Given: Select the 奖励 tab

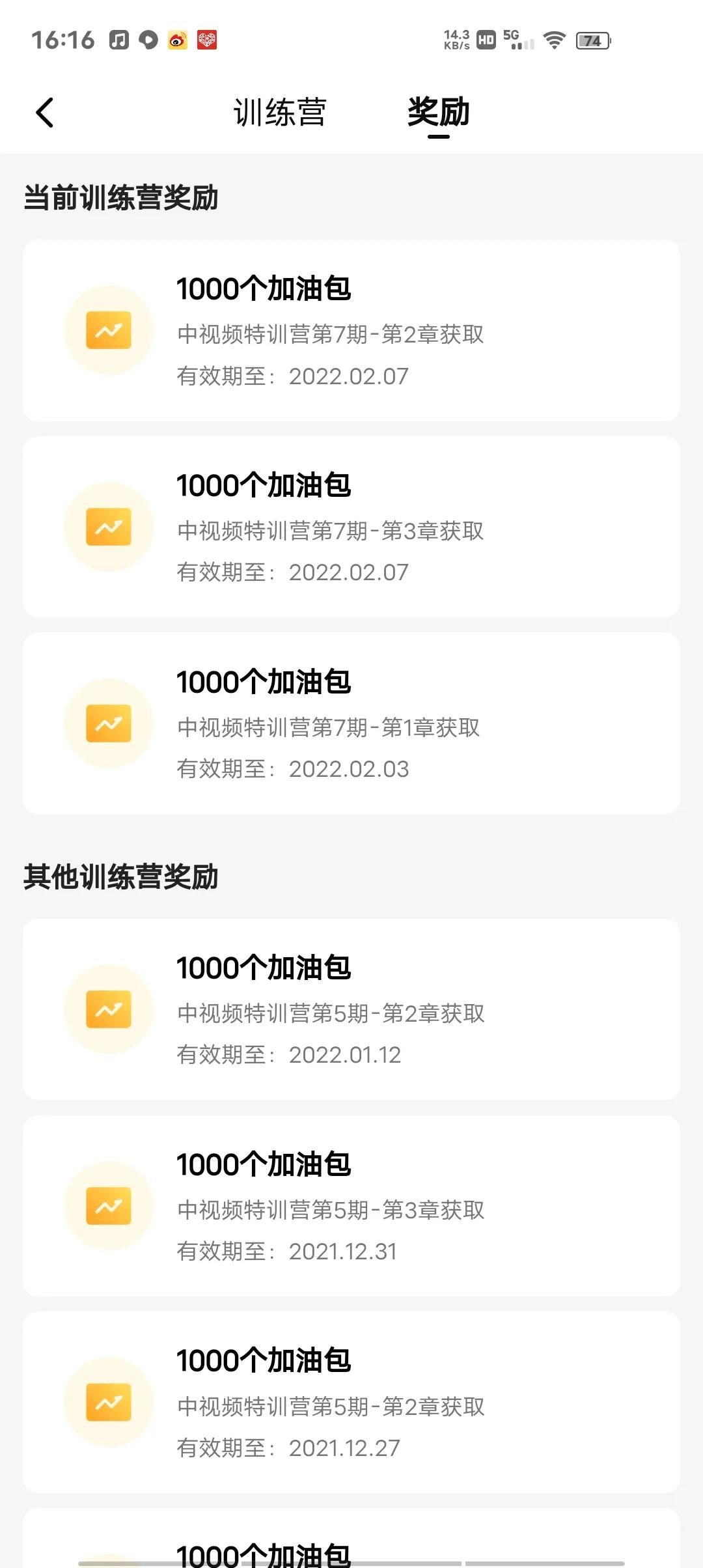Looking at the screenshot, I should point(439,112).
